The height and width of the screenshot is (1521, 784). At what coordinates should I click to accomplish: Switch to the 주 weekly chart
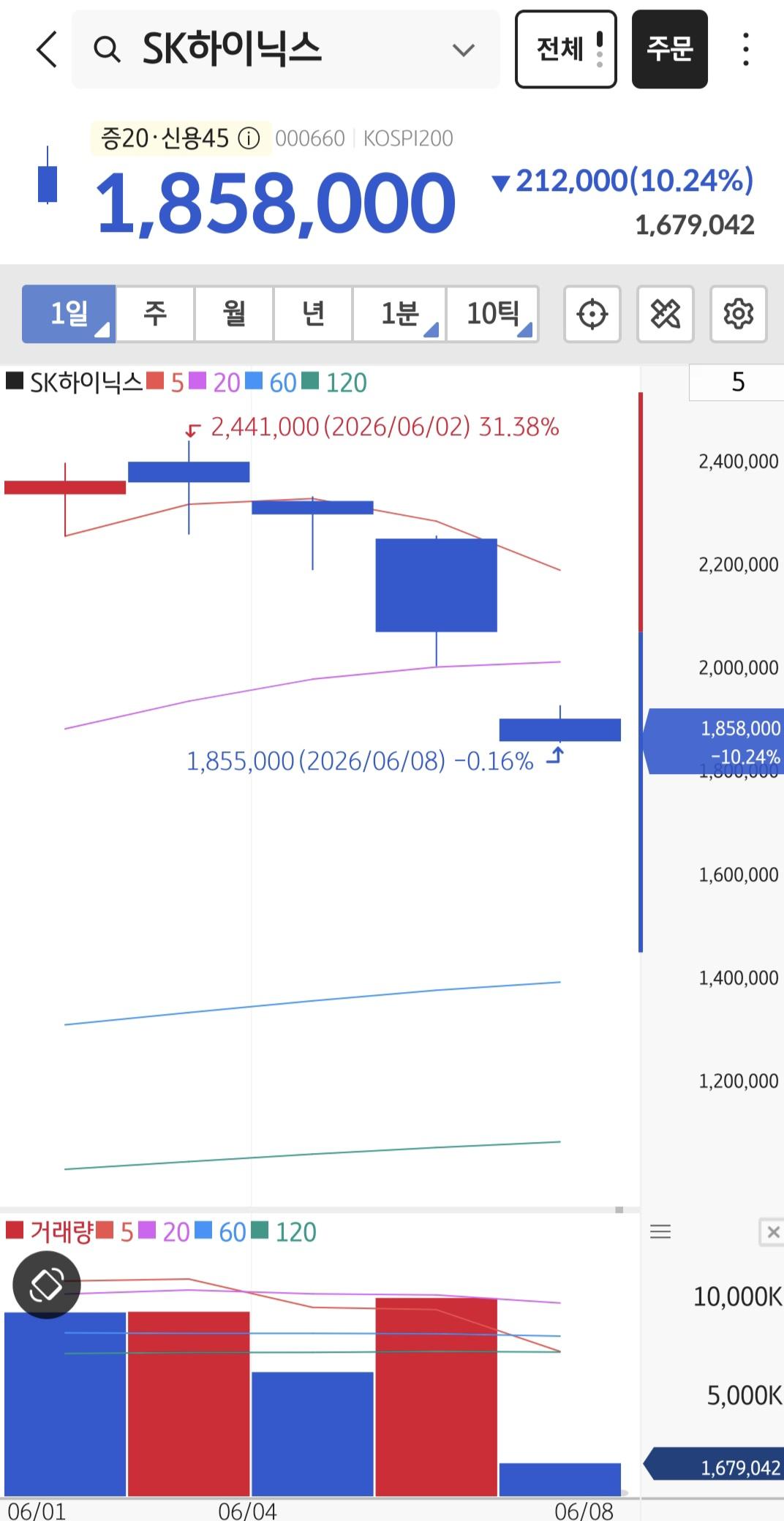coord(155,314)
